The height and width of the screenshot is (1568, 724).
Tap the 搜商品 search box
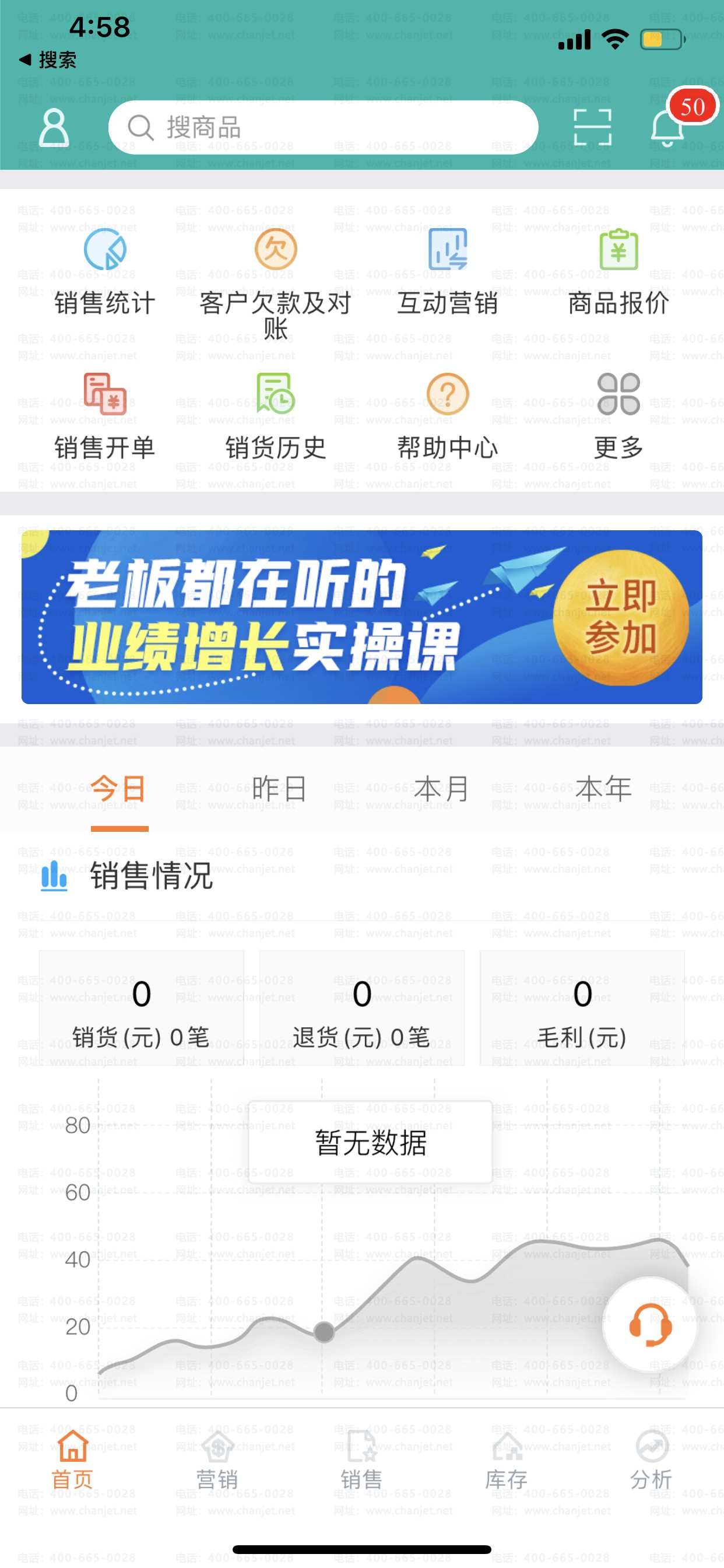click(322, 128)
